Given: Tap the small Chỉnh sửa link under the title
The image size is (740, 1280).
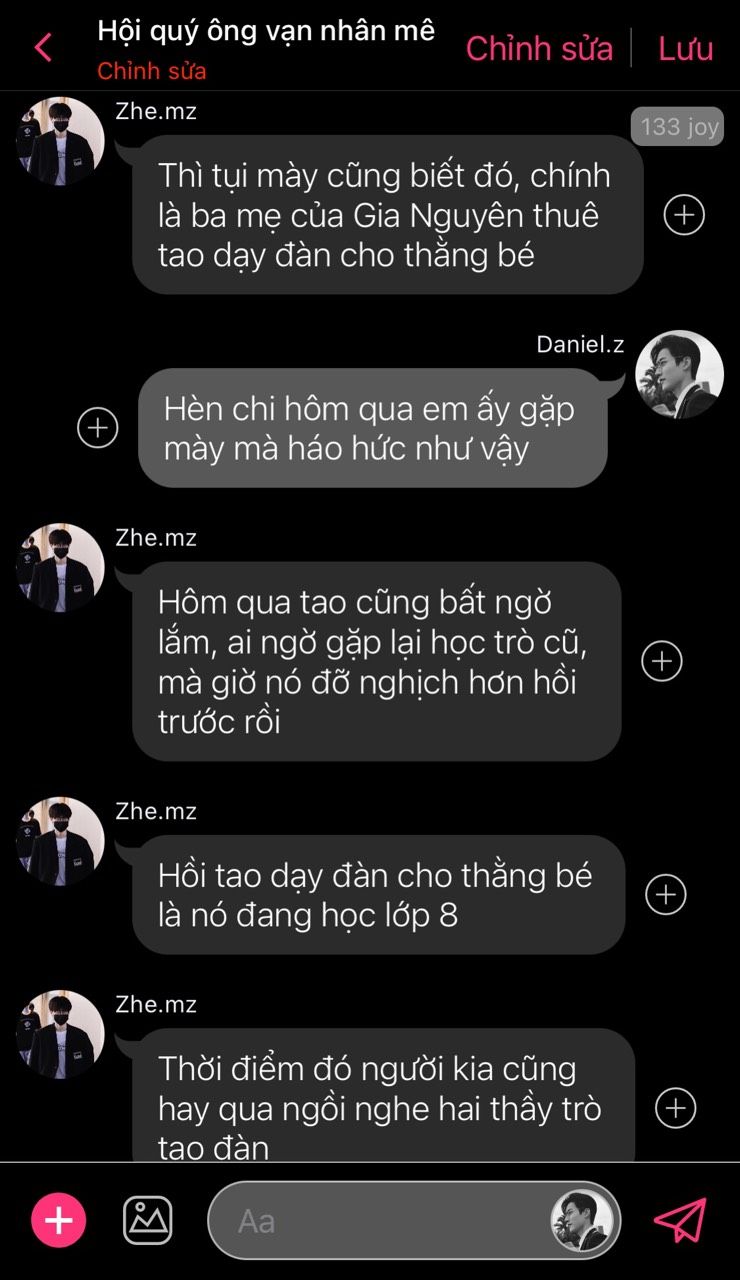Looking at the screenshot, I should 152,71.
